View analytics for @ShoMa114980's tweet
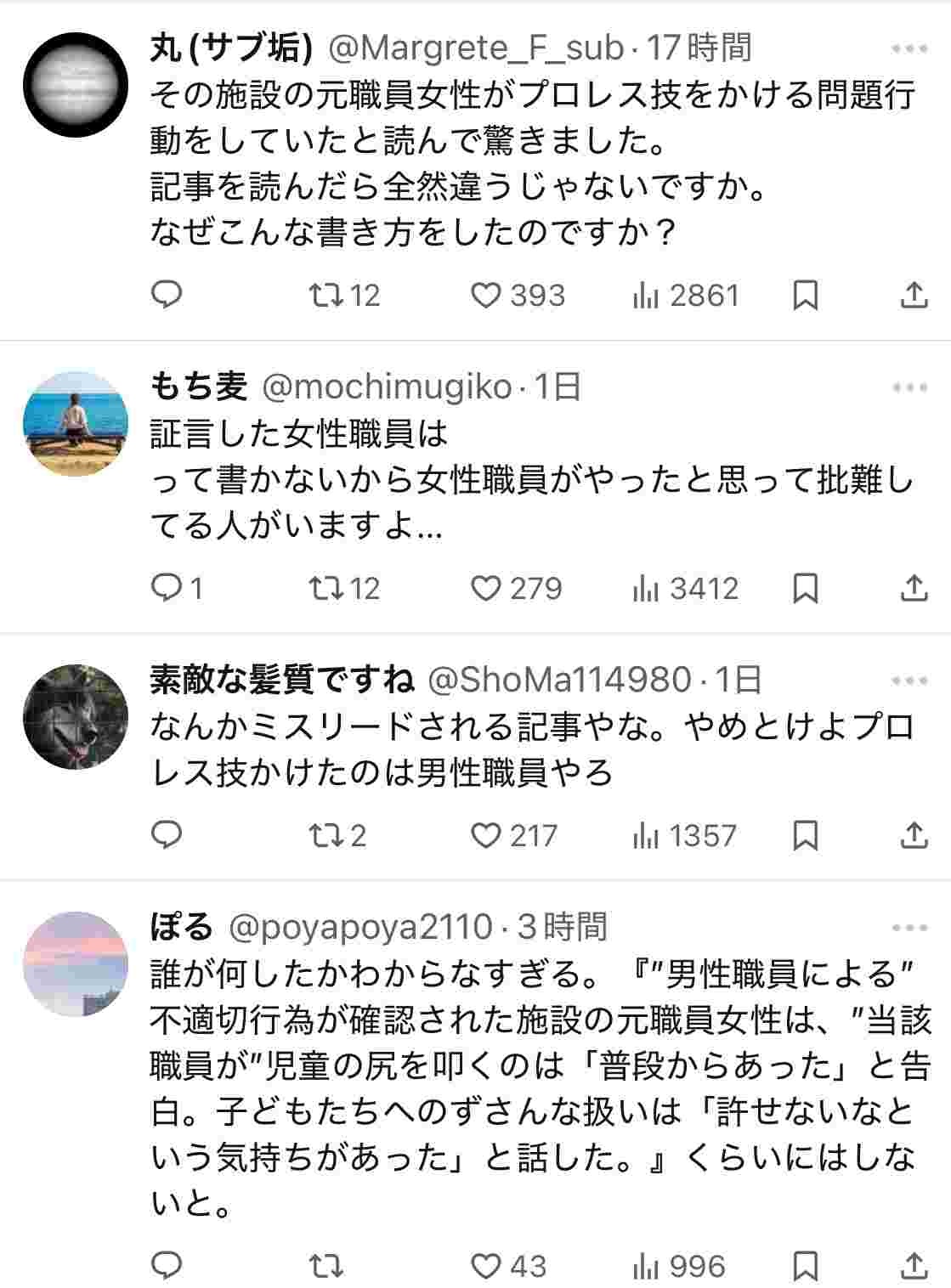The height and width of the screenshot is (1288, 951). point(646,837)
